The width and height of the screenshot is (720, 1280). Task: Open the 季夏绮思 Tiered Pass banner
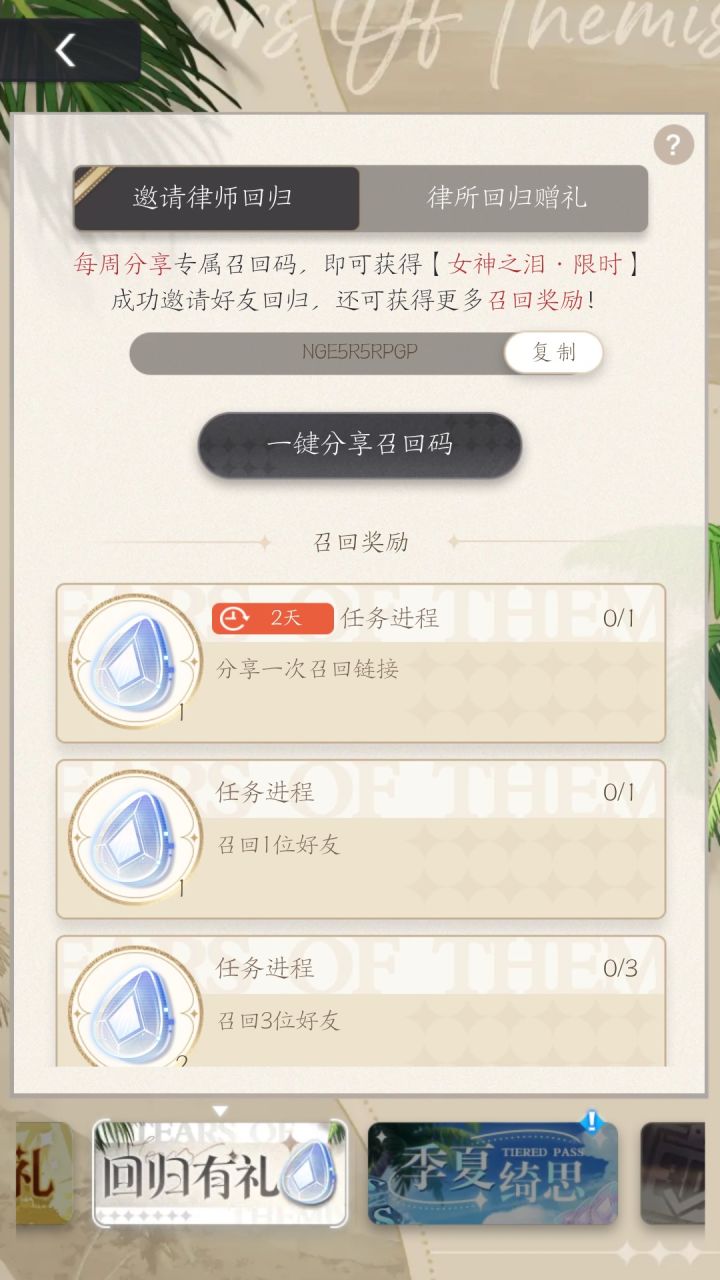click(493, 1173)
